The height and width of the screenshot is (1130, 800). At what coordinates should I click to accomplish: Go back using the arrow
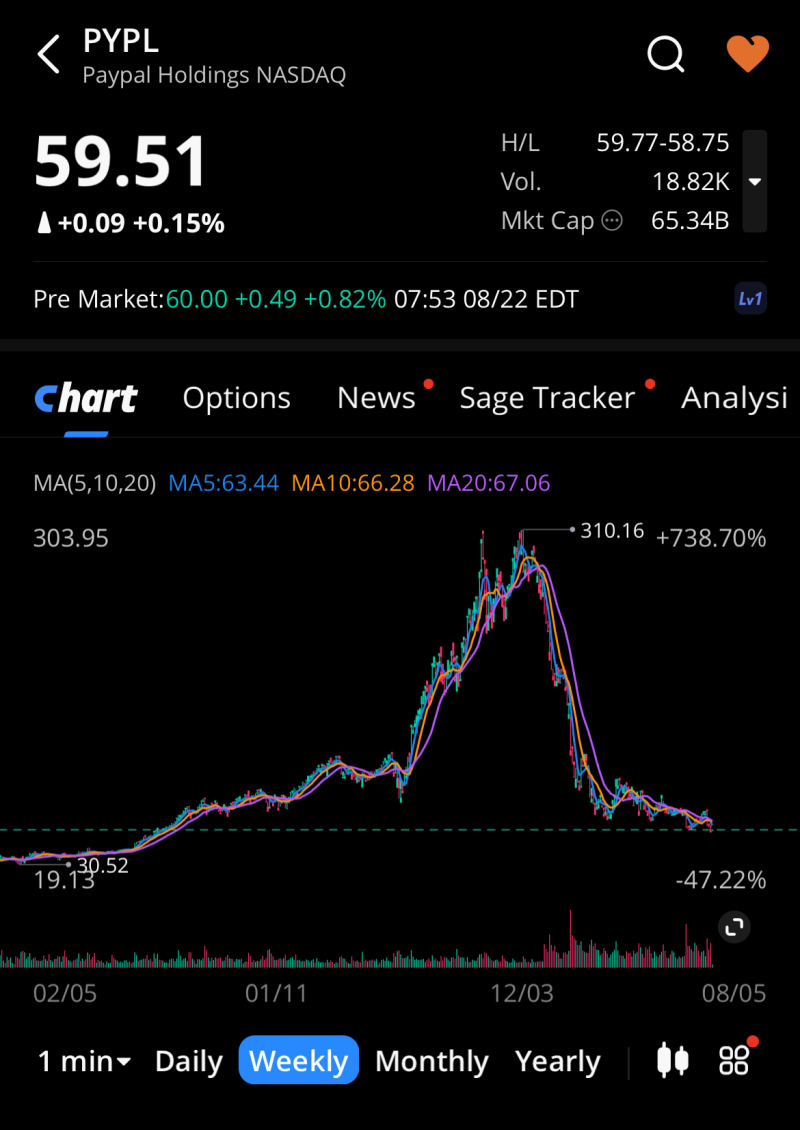click(49, 54)
